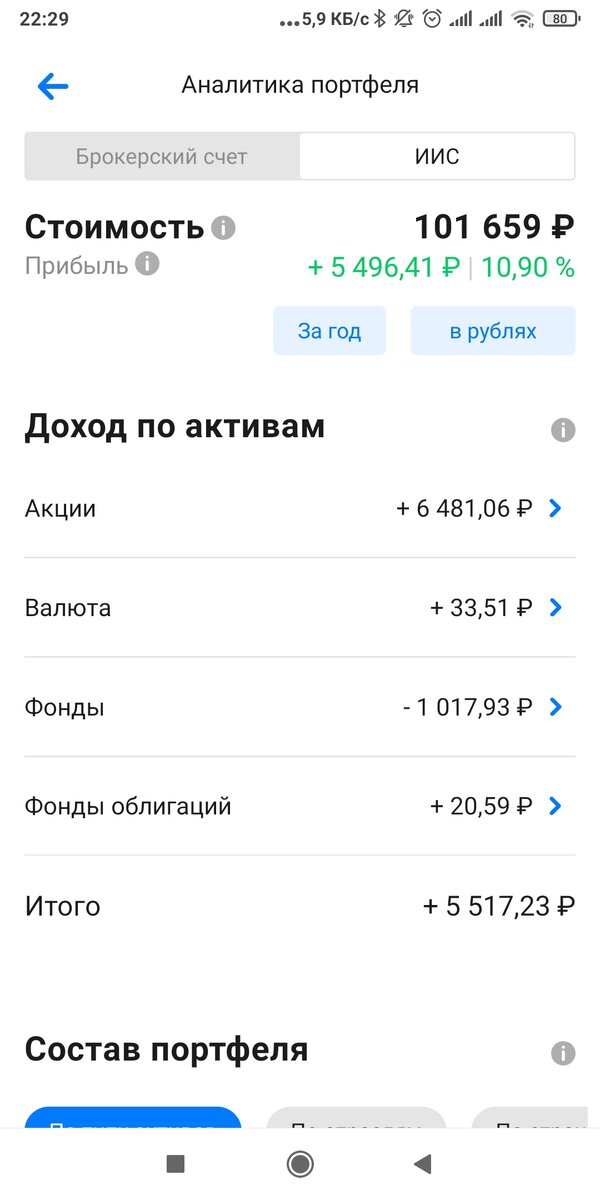The image size is (600, 1200).
Task: Tap the info icon next to Прибыль
Action: (147, 264)
